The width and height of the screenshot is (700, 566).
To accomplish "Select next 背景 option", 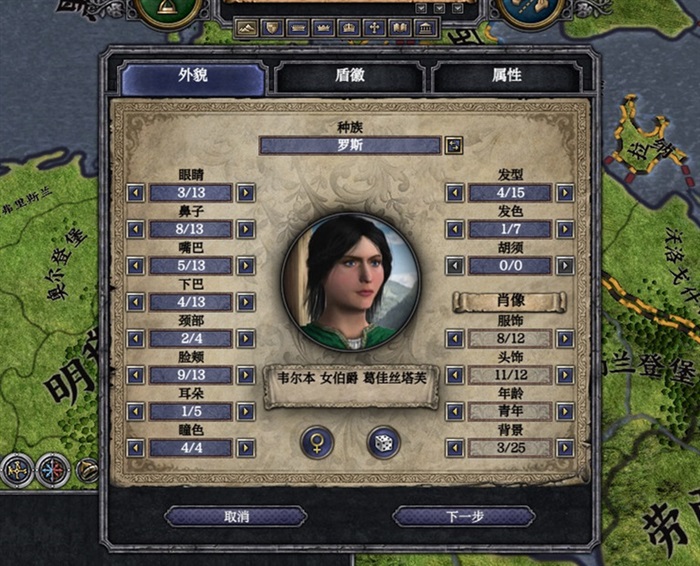I will tap(565, 448).
